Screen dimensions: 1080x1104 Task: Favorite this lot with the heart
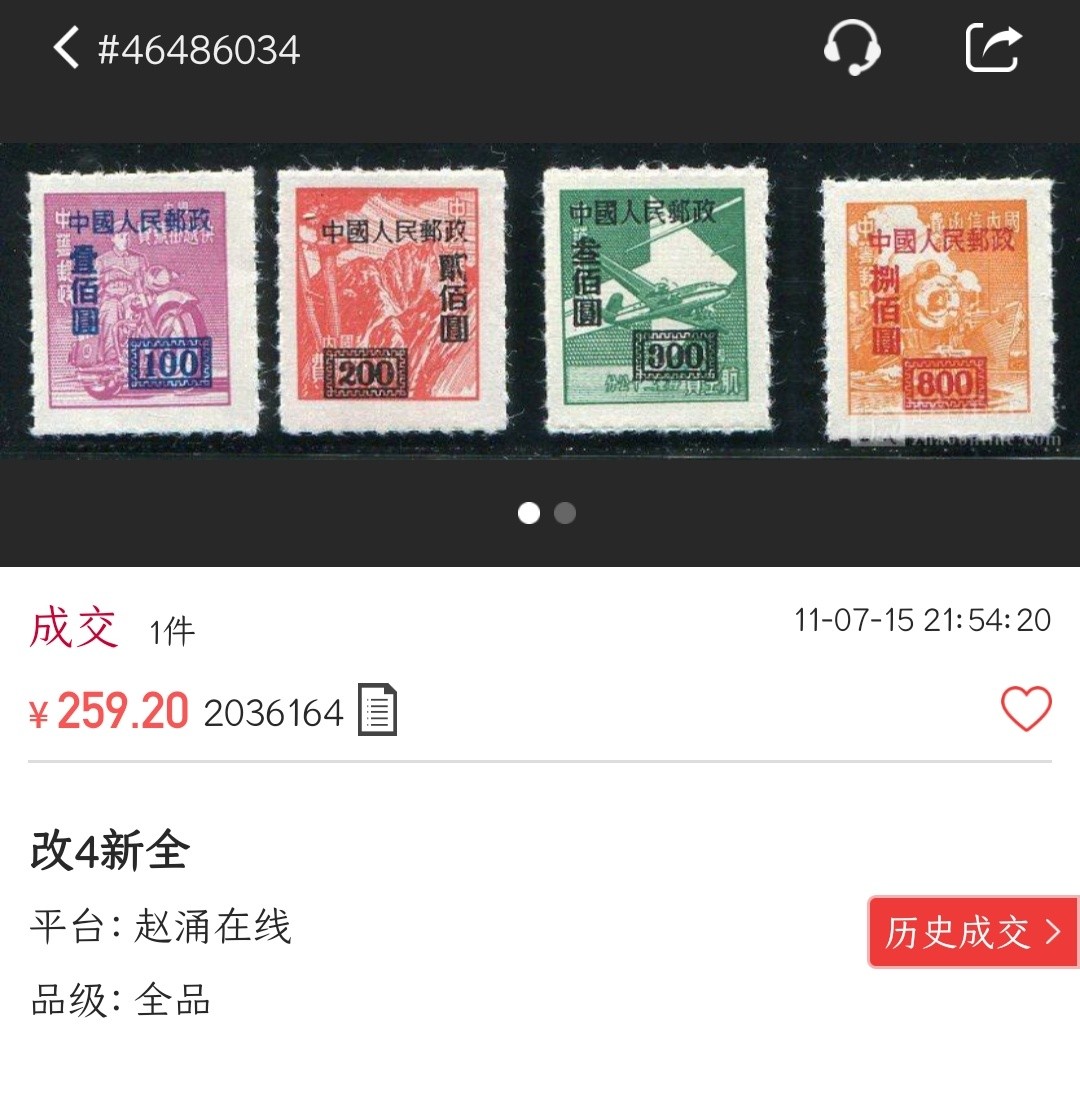(x=1026, y=710)
